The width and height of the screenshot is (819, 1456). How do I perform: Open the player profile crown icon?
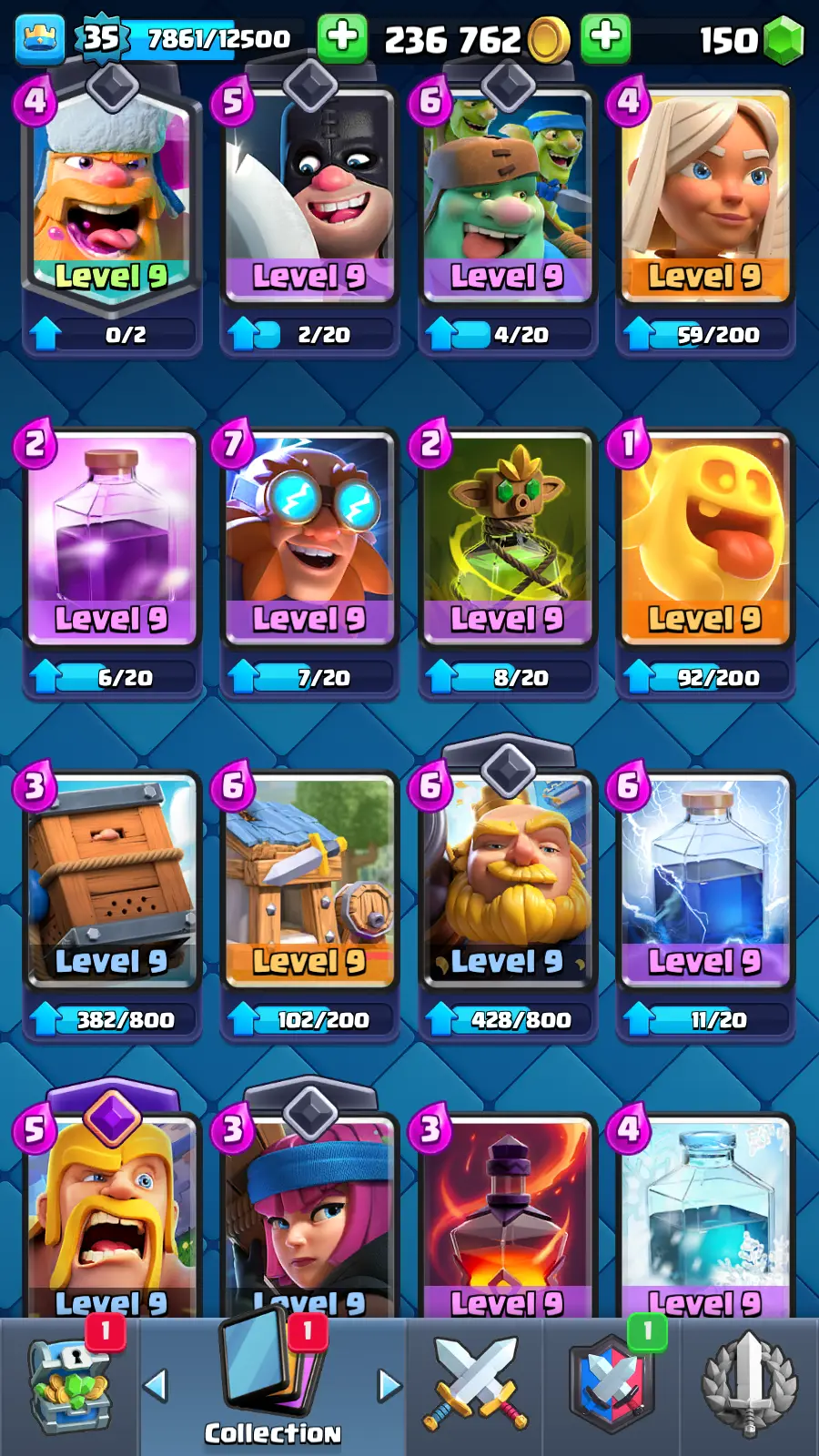pos(40,38)
